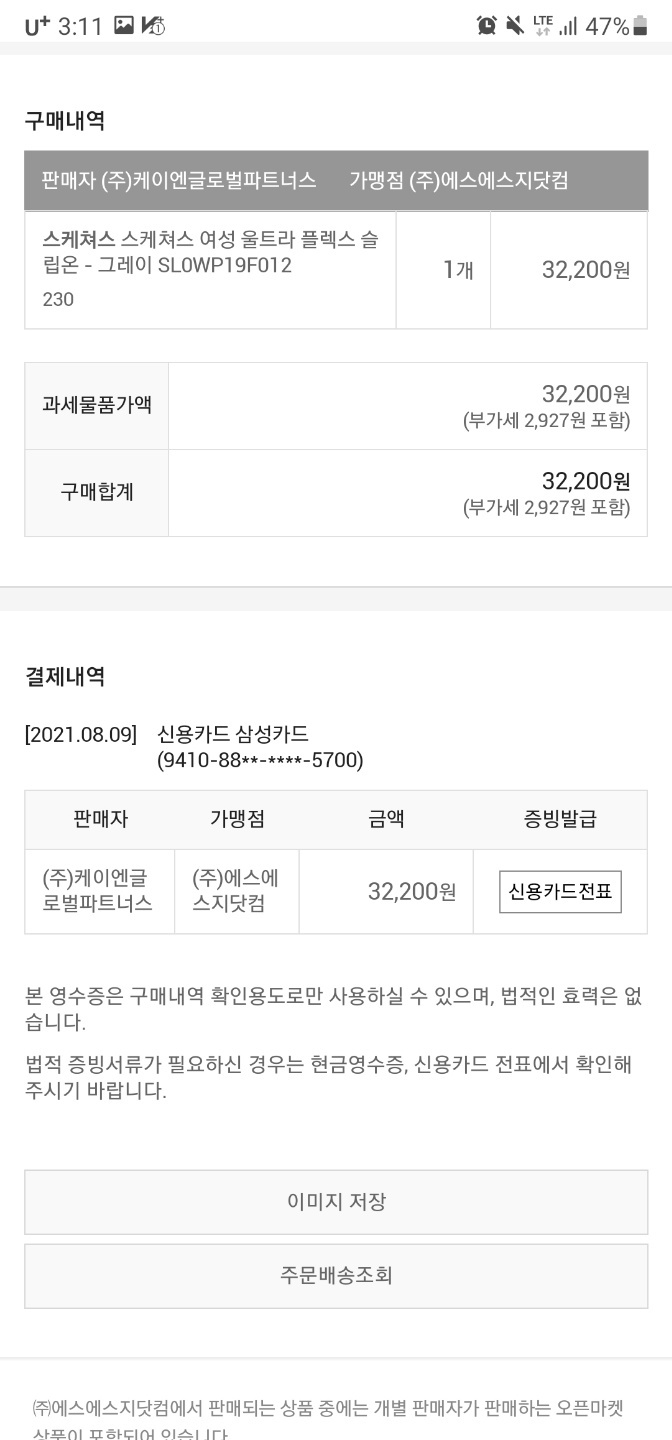Open 주문배송조회 order delivery tracking

[x=336, y=1275]
